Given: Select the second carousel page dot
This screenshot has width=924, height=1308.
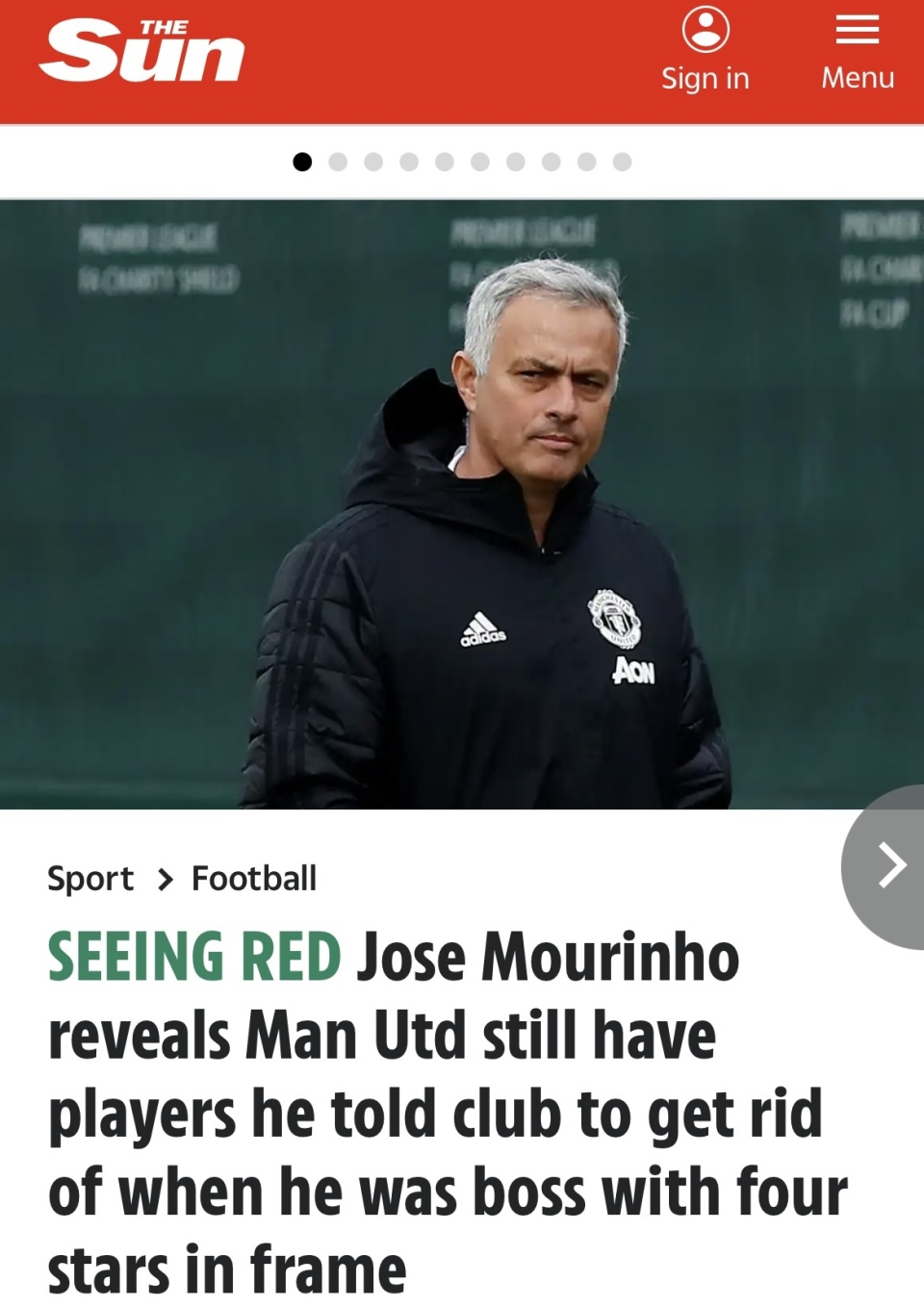Looking at the screenshot, I should [338, 162].
